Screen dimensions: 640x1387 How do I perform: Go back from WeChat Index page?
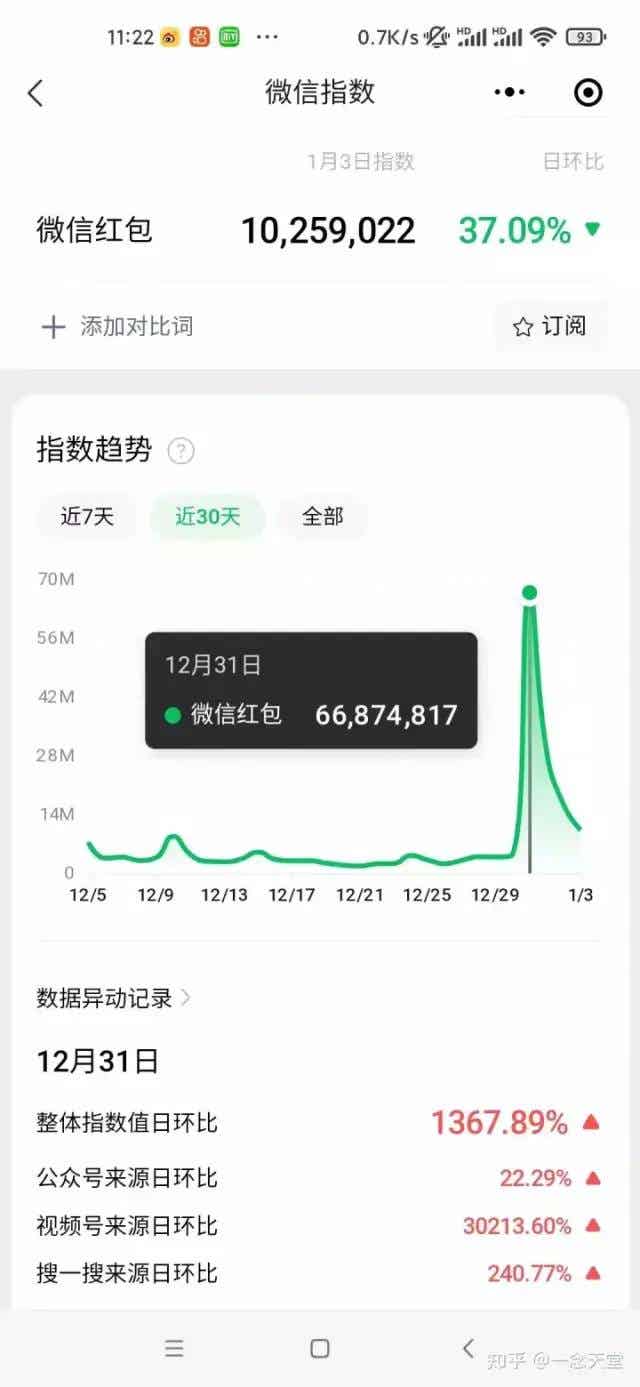(x=36, y=93)
